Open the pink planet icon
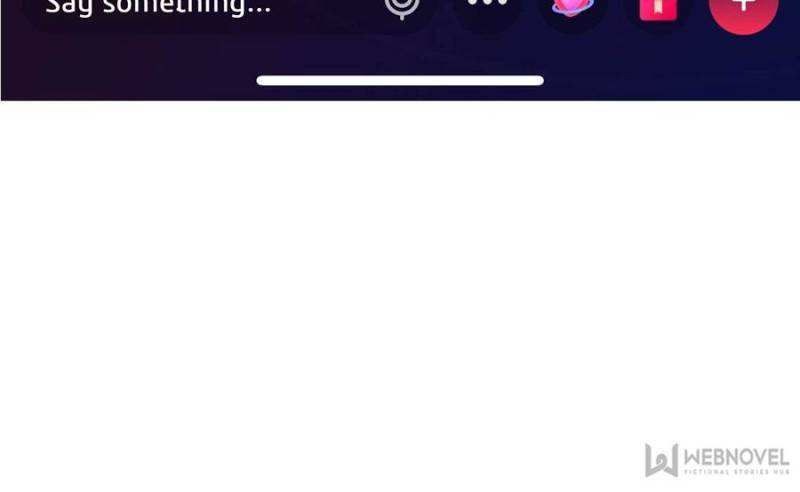Image resolution: width=800 pixels, height=492 pixels. pyautogui.click(x=573, y=6)
